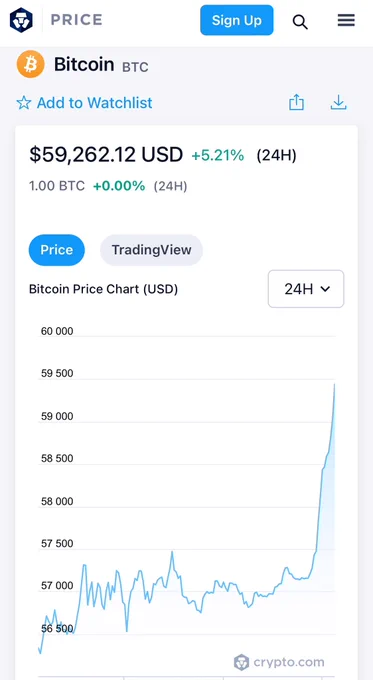Select the Price chart tab
This screenshot has width=373, height=680.
pos(56,250)
